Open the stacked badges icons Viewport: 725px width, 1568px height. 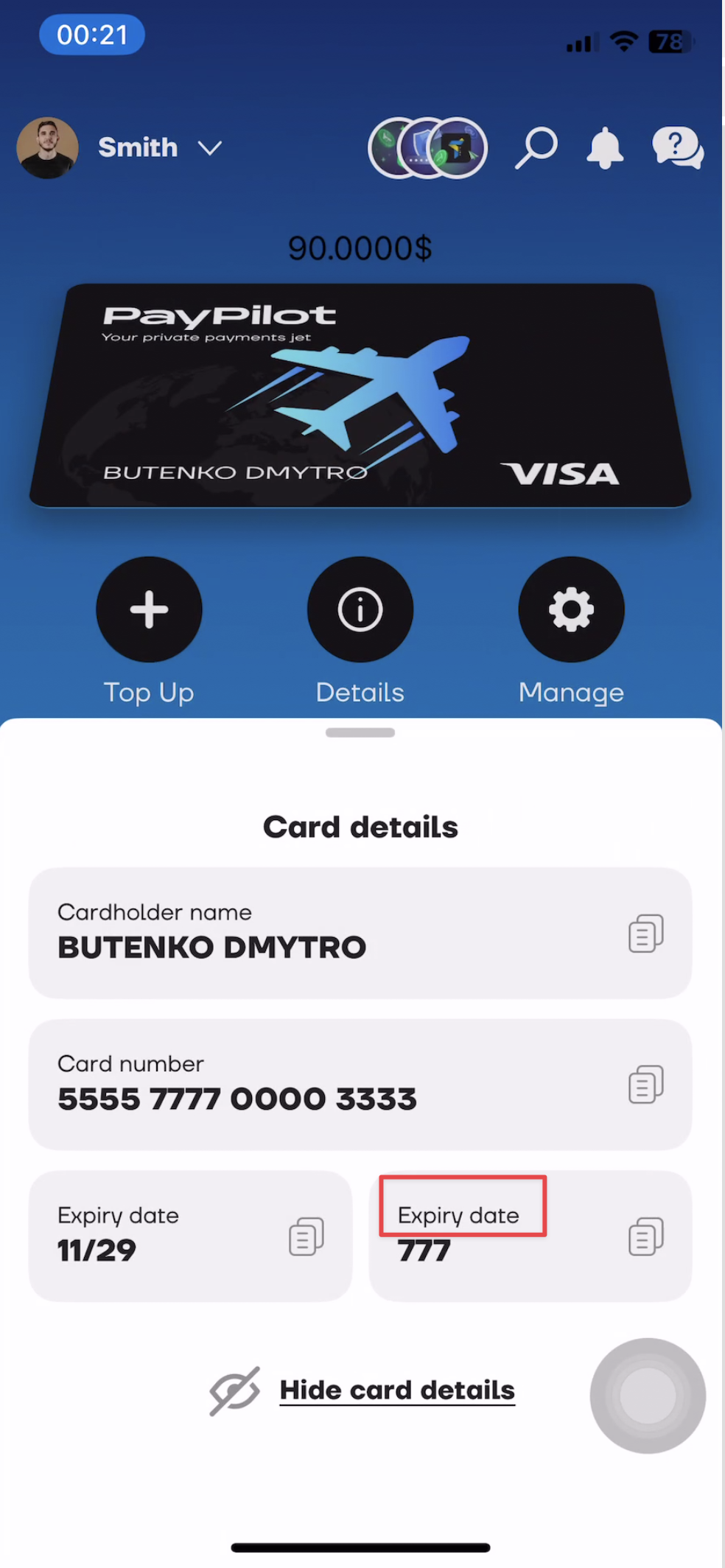click(x=427, y=148)
